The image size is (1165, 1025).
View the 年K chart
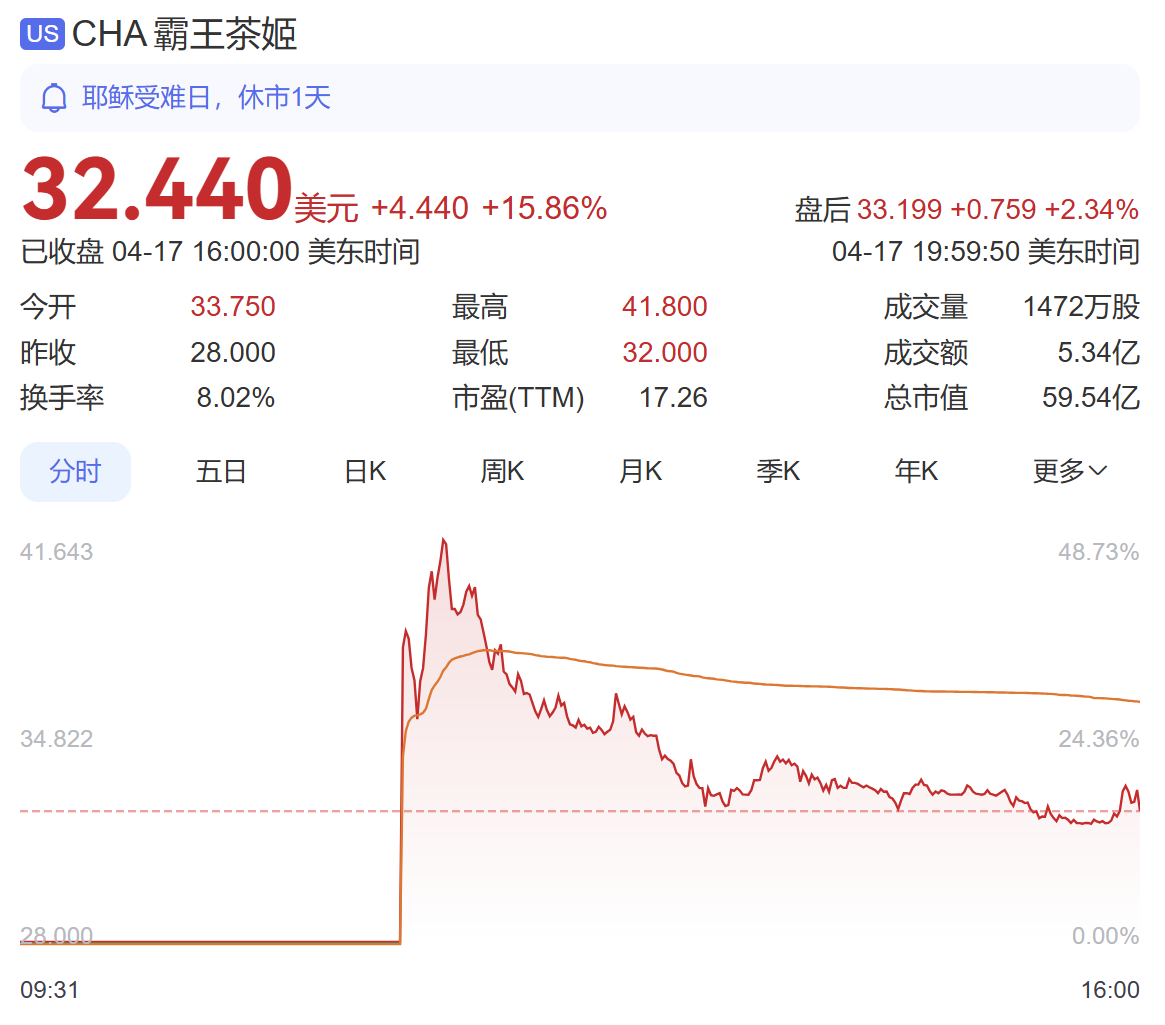(916, 471)
